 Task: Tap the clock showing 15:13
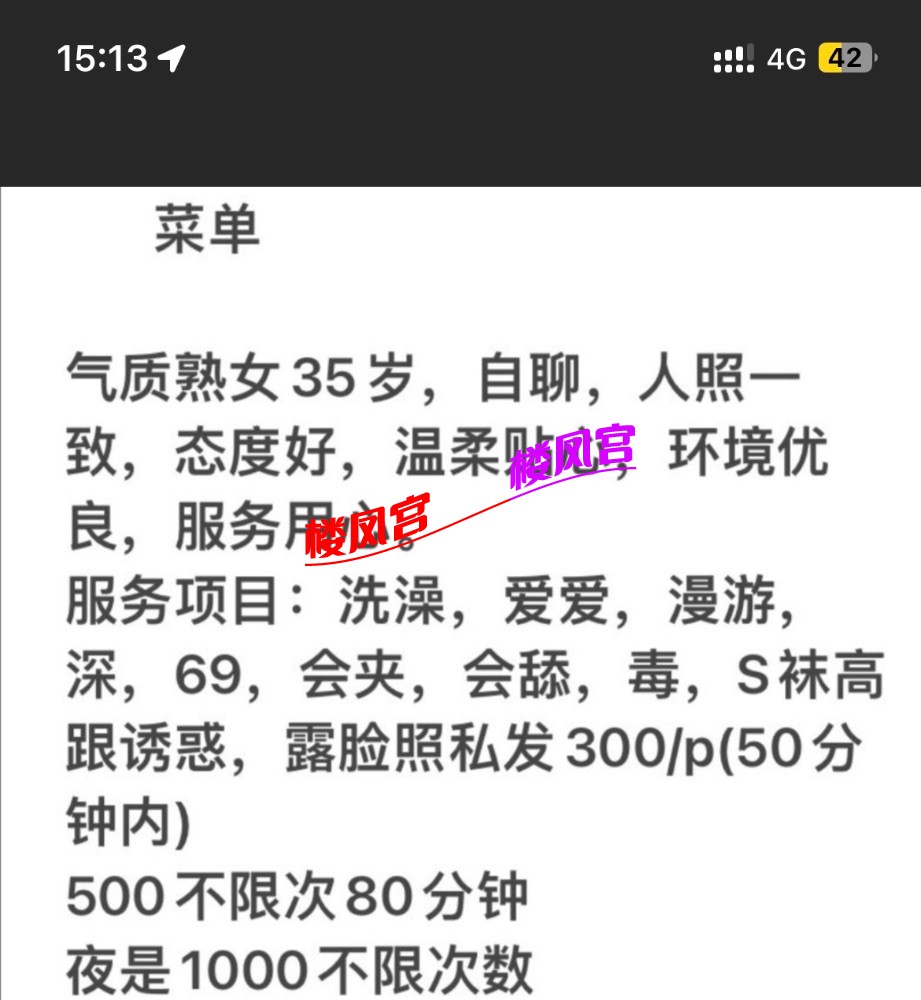pos(100,60)
